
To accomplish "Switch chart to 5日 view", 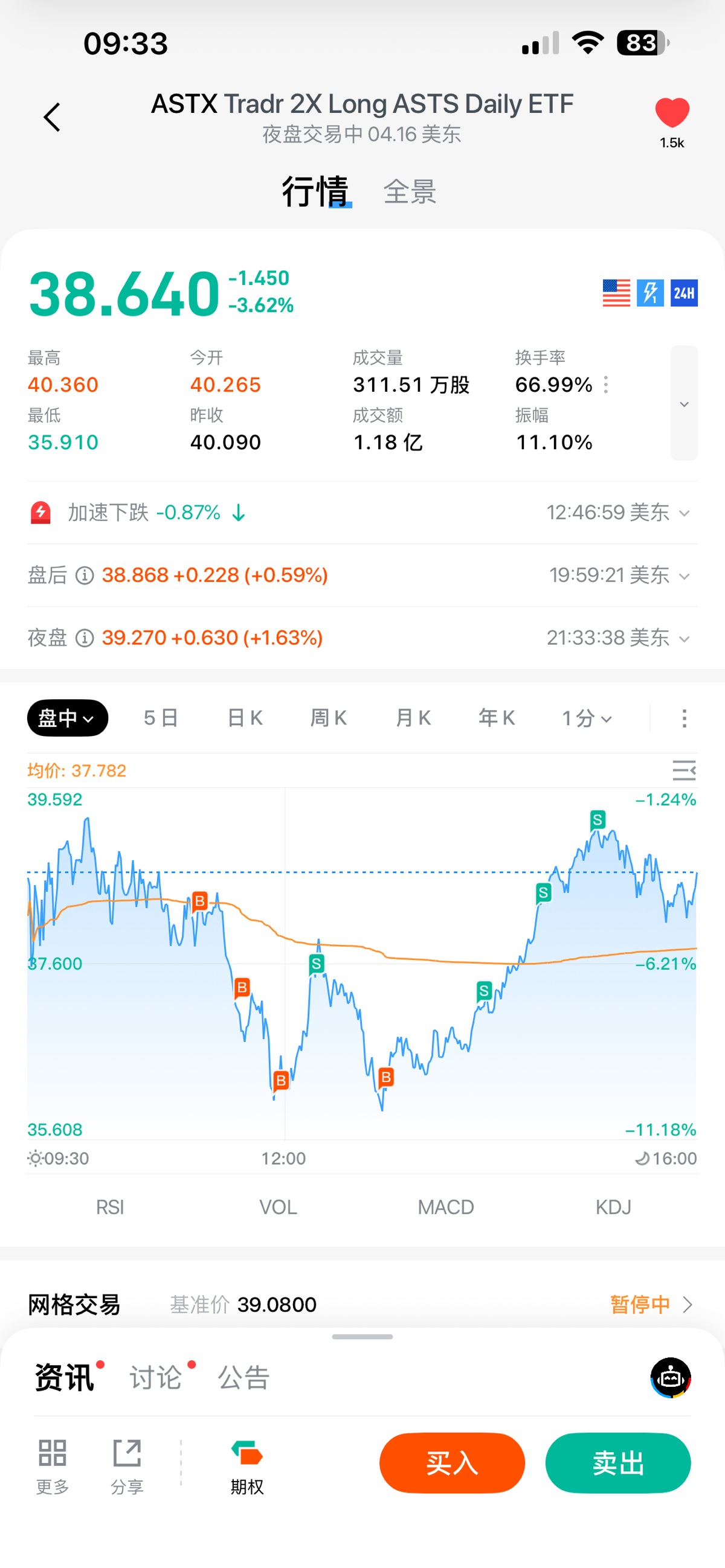I will click(x=161, y=718).
